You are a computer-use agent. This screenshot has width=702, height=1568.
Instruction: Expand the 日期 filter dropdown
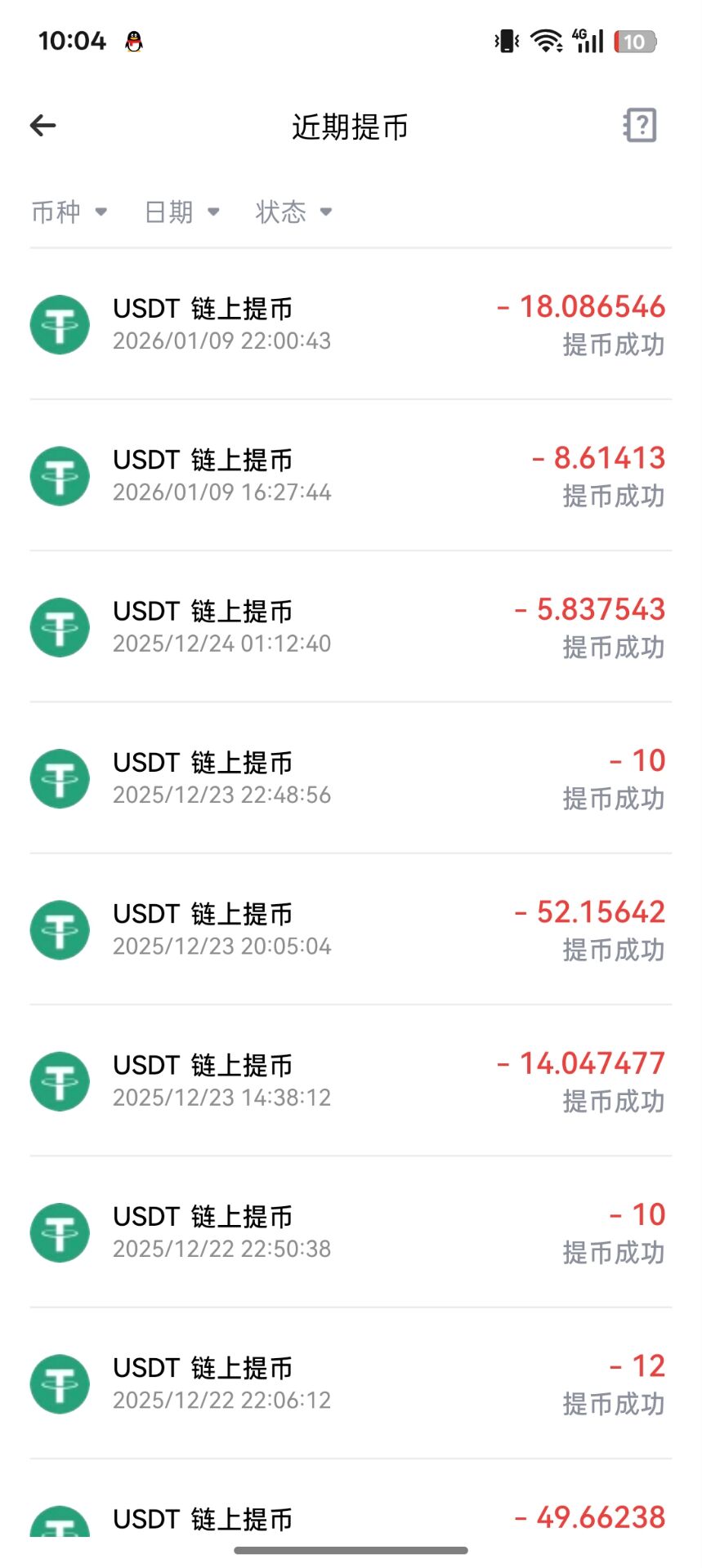pos(181,212)
